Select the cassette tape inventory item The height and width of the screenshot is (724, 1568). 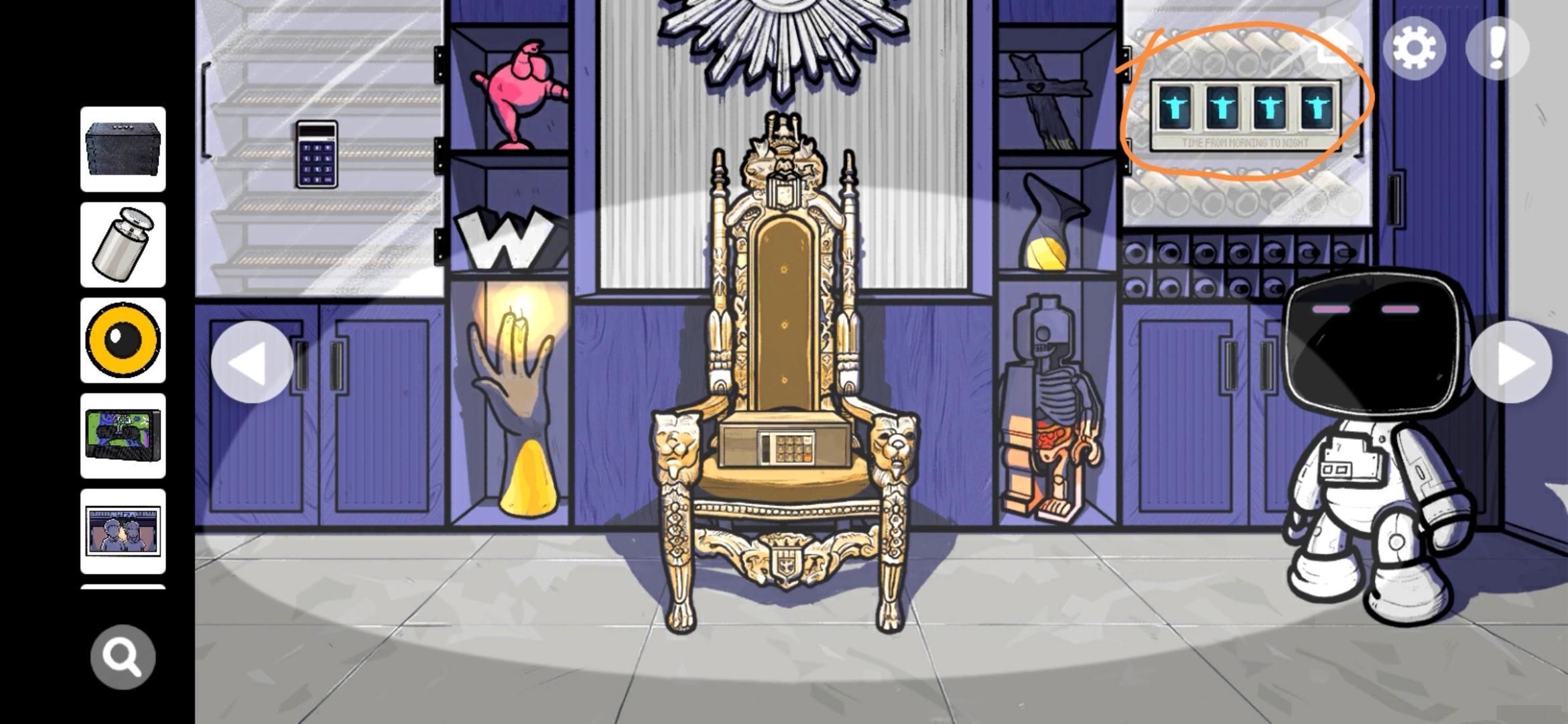click(123, 436)
